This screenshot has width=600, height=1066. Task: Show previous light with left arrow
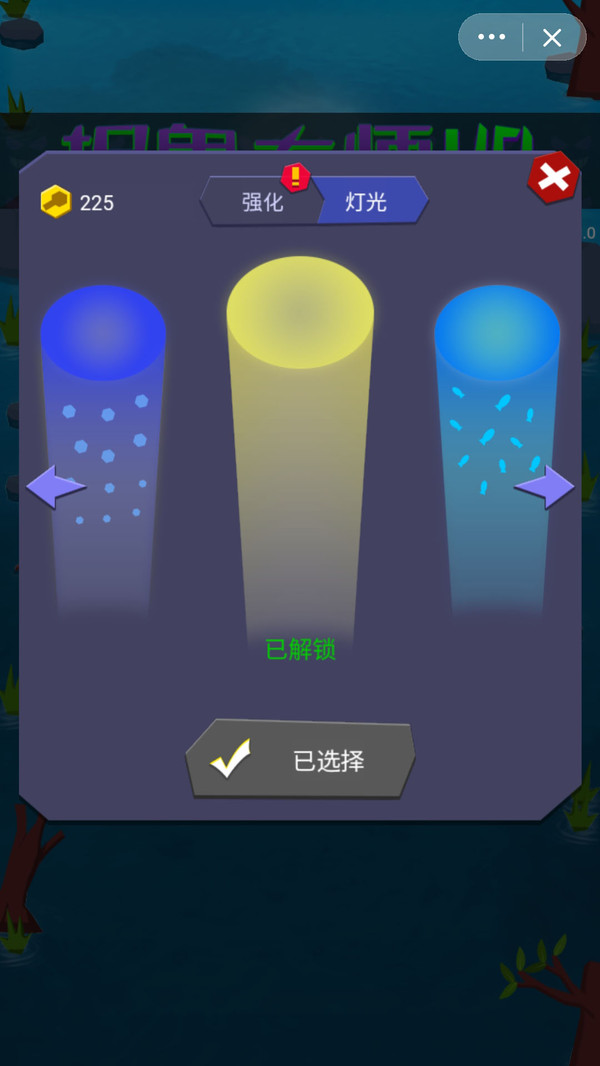(55, 487)
